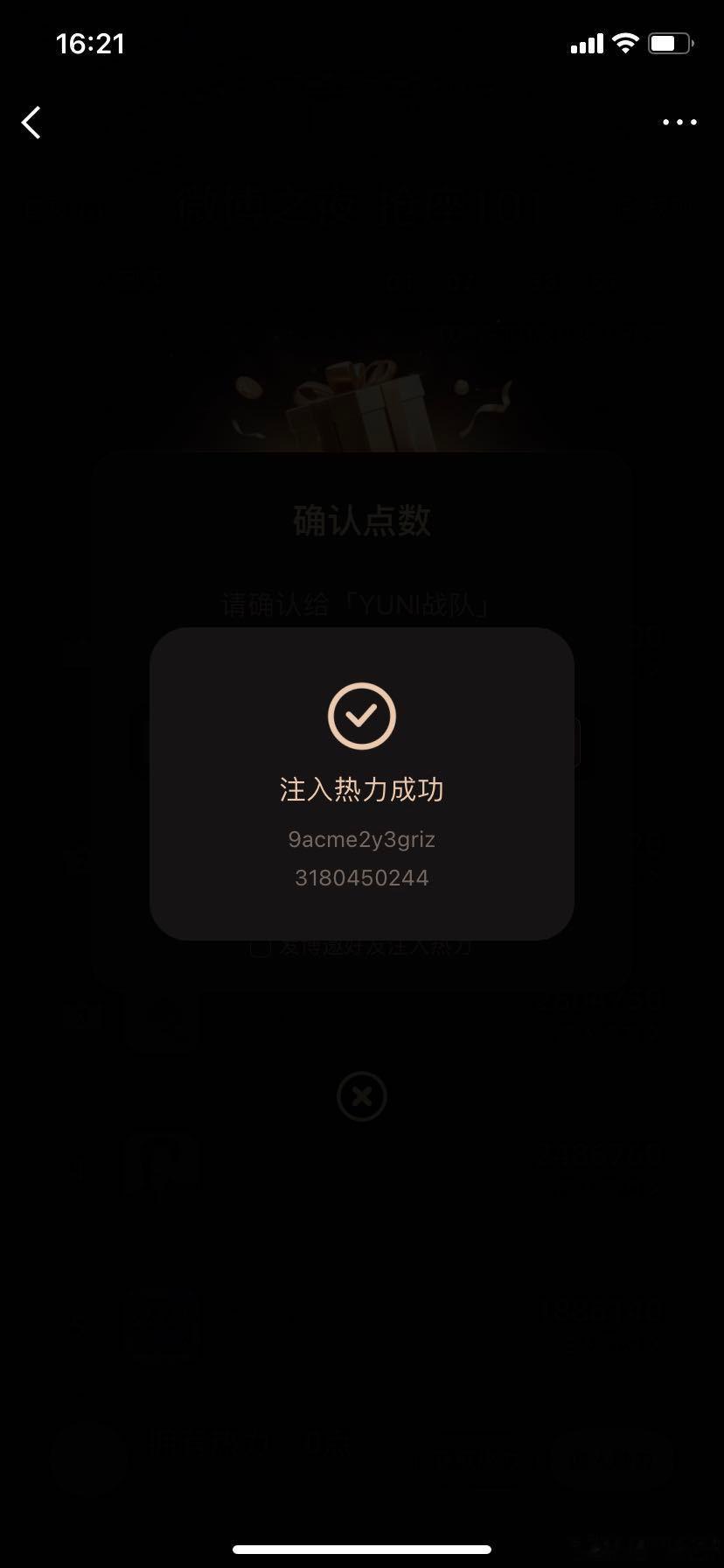
Task: Open the three-dot more options menu
Action: [x=679, y=122]
